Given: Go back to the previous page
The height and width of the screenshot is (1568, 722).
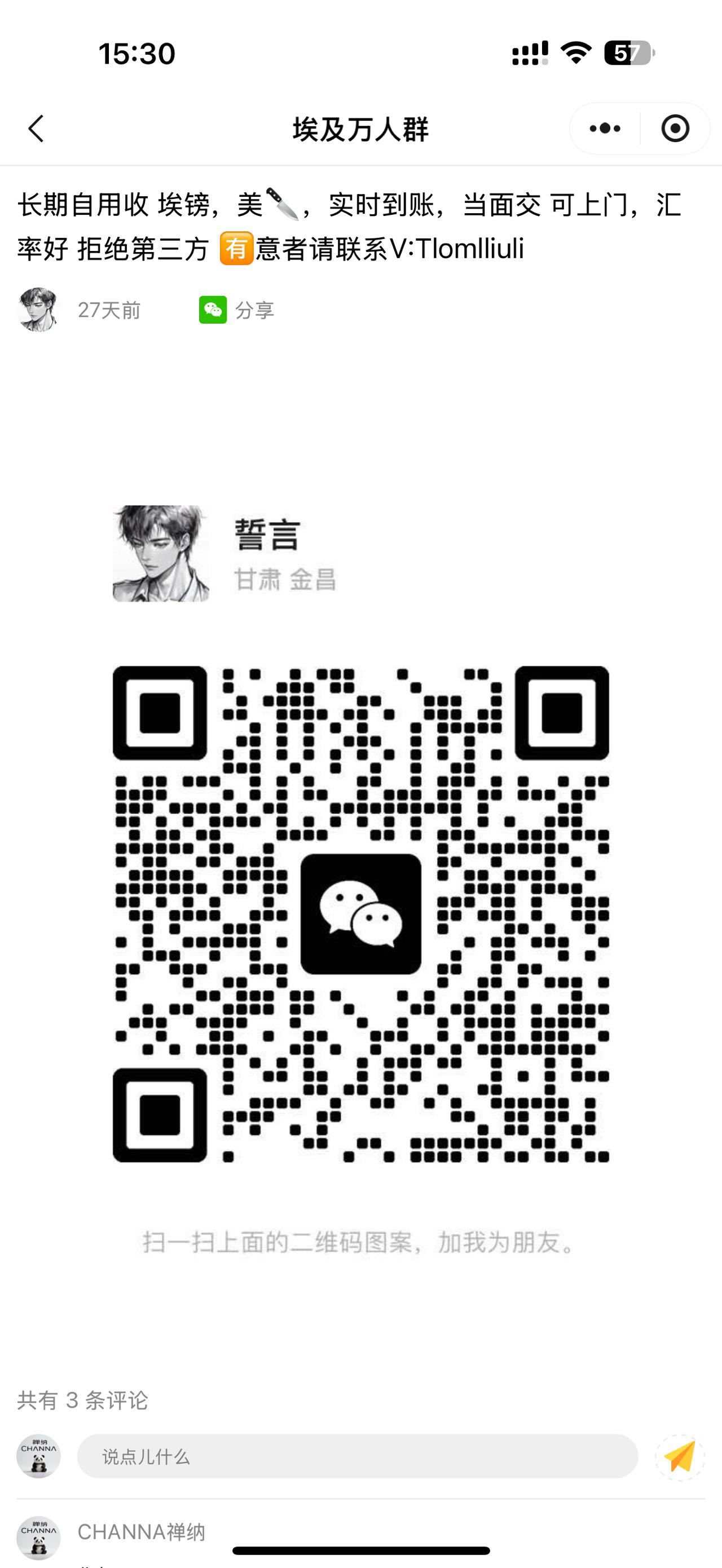Looking at the screenshot, I should pyautogui.click(x=36, y=129).
